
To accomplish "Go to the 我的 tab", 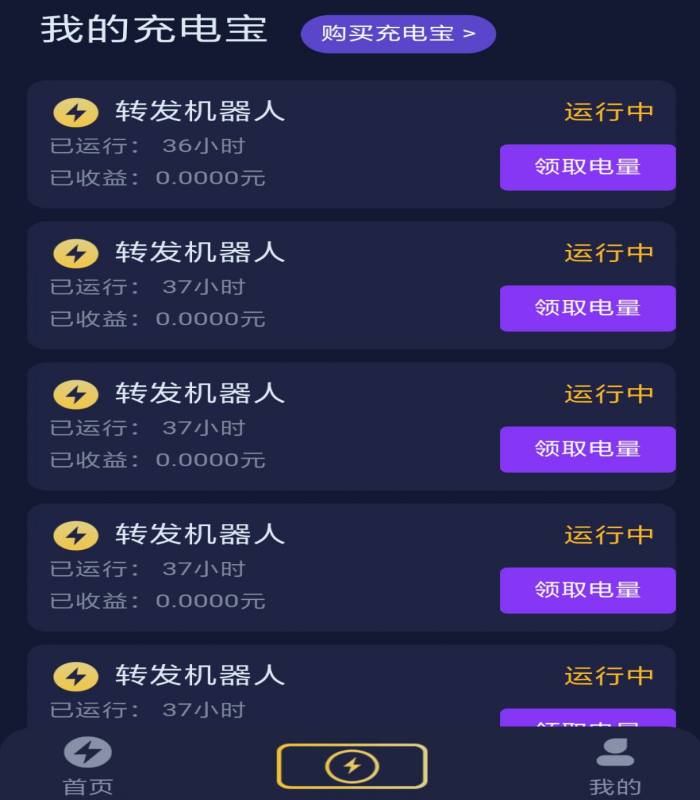I will click(614, 766).
